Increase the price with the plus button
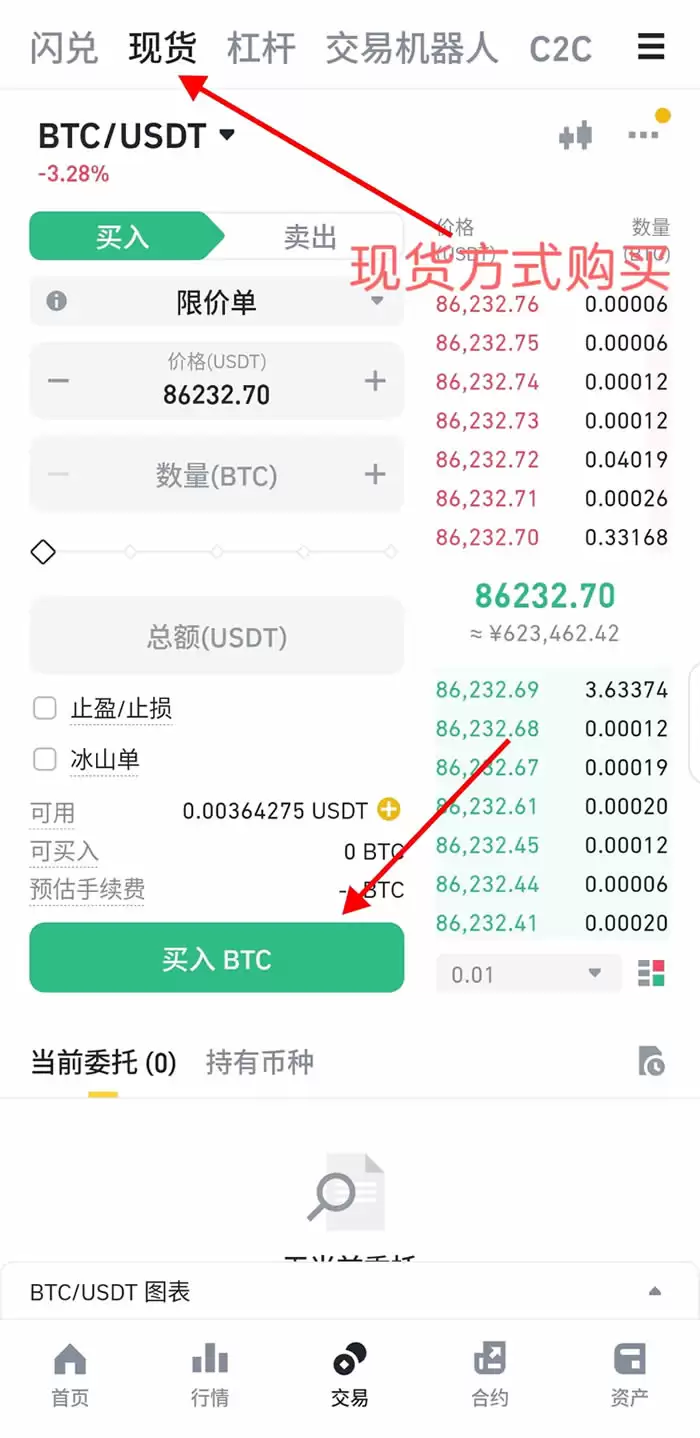700x1438 pixels. (x=375, y=381)
